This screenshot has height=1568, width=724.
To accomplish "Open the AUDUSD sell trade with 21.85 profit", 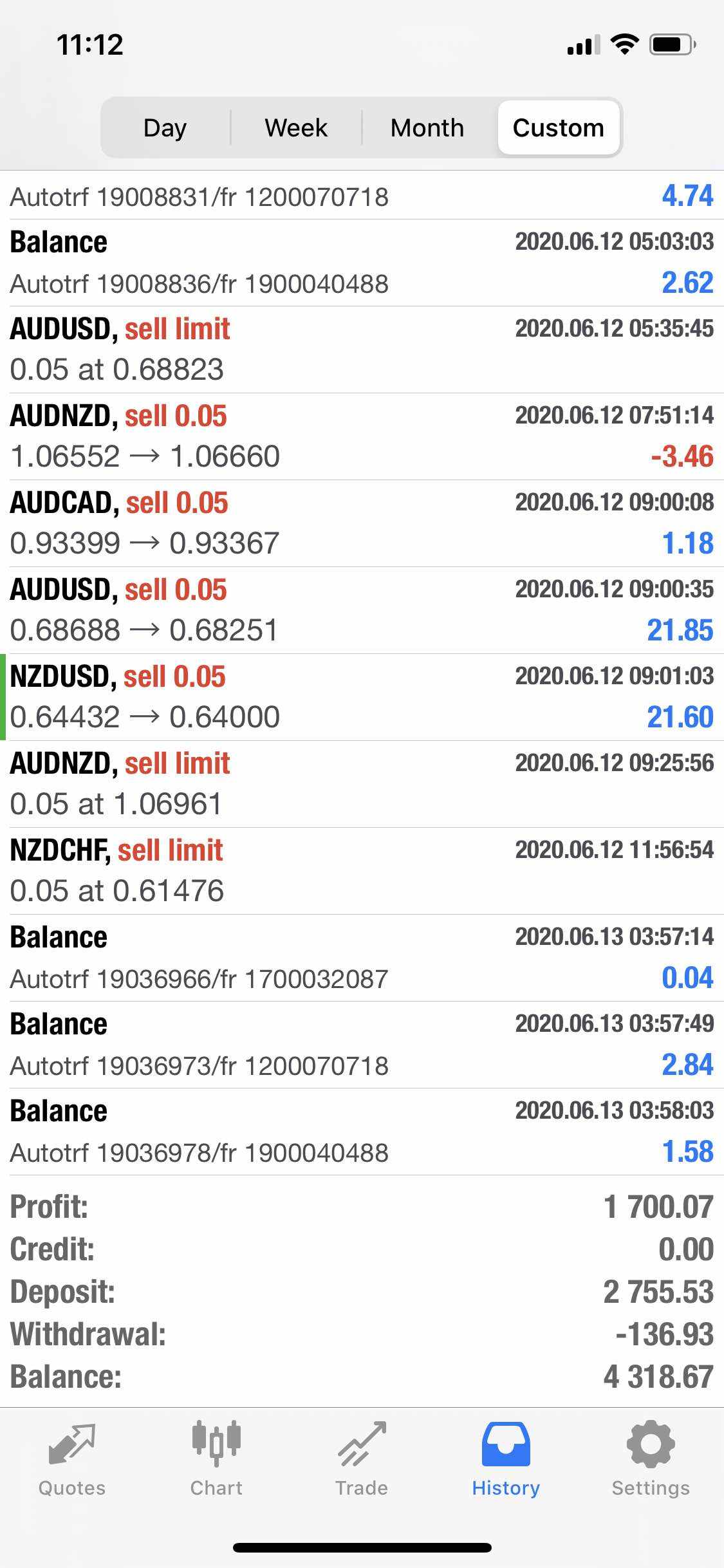I will 362,610.
